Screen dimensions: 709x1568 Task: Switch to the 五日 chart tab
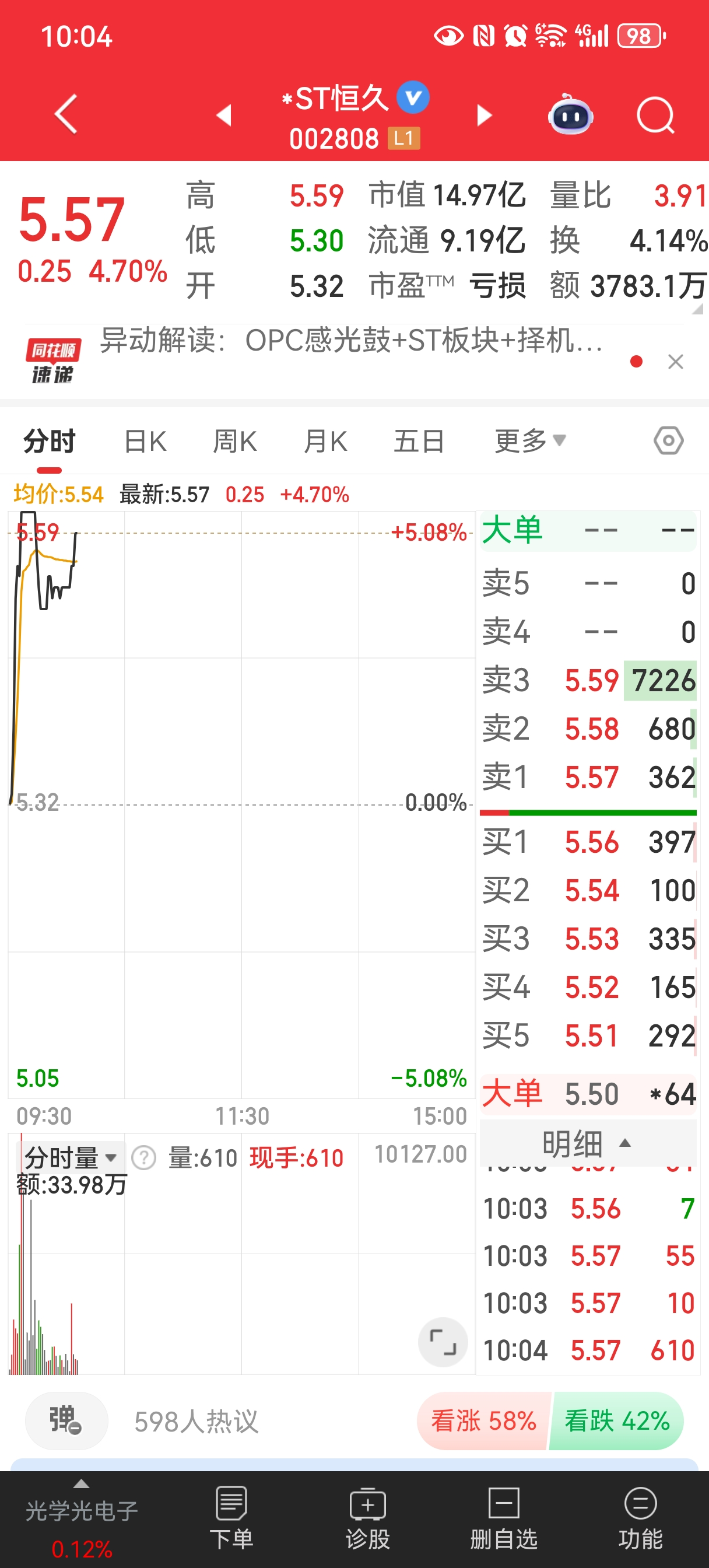pyautogui.click(x=419, y=442)
